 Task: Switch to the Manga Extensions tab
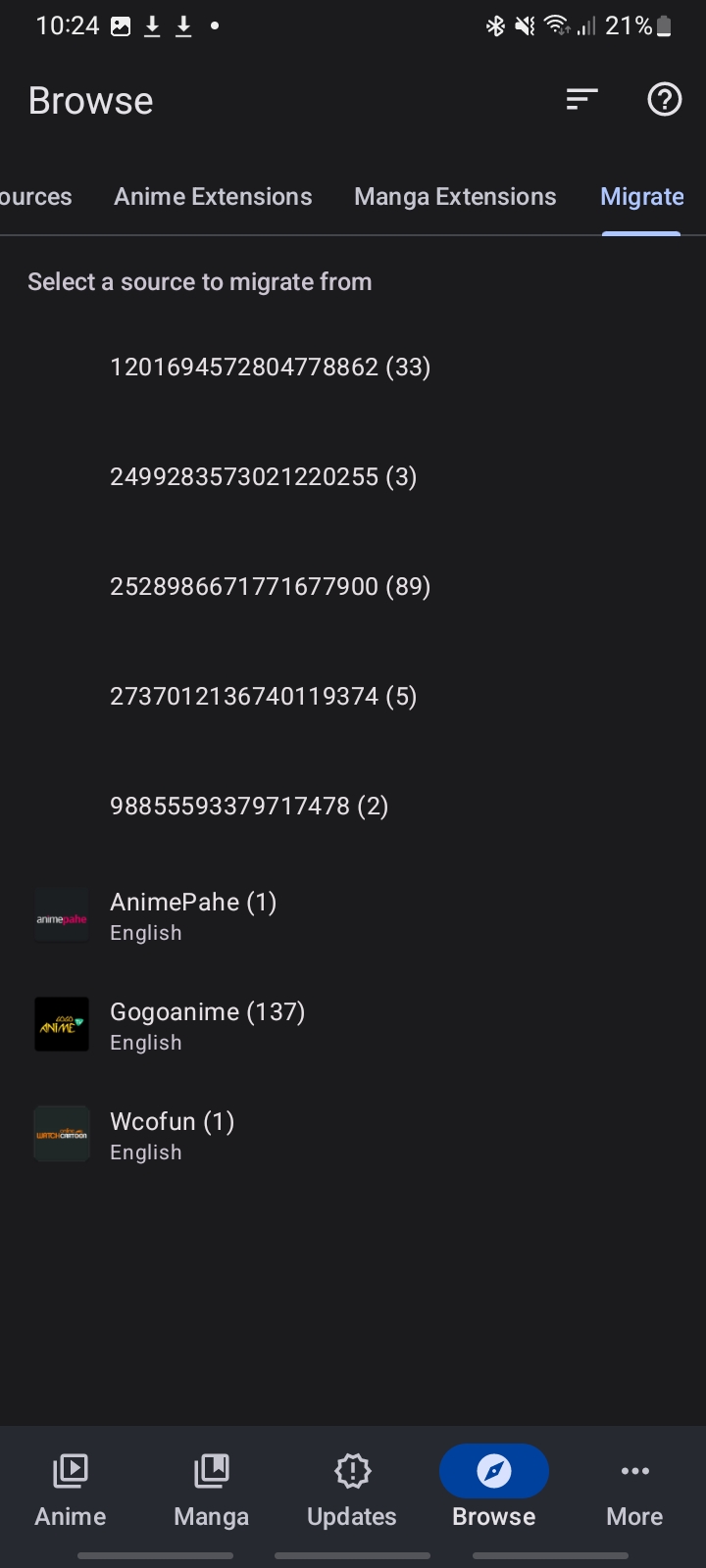point(455,197)
